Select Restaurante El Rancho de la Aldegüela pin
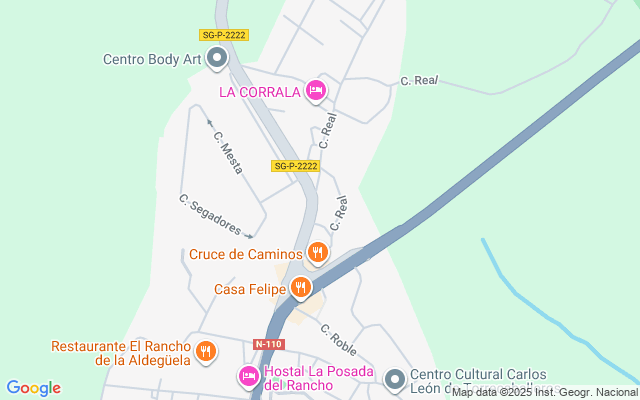Viewport: 640px width, 400px height. point(206,352)
